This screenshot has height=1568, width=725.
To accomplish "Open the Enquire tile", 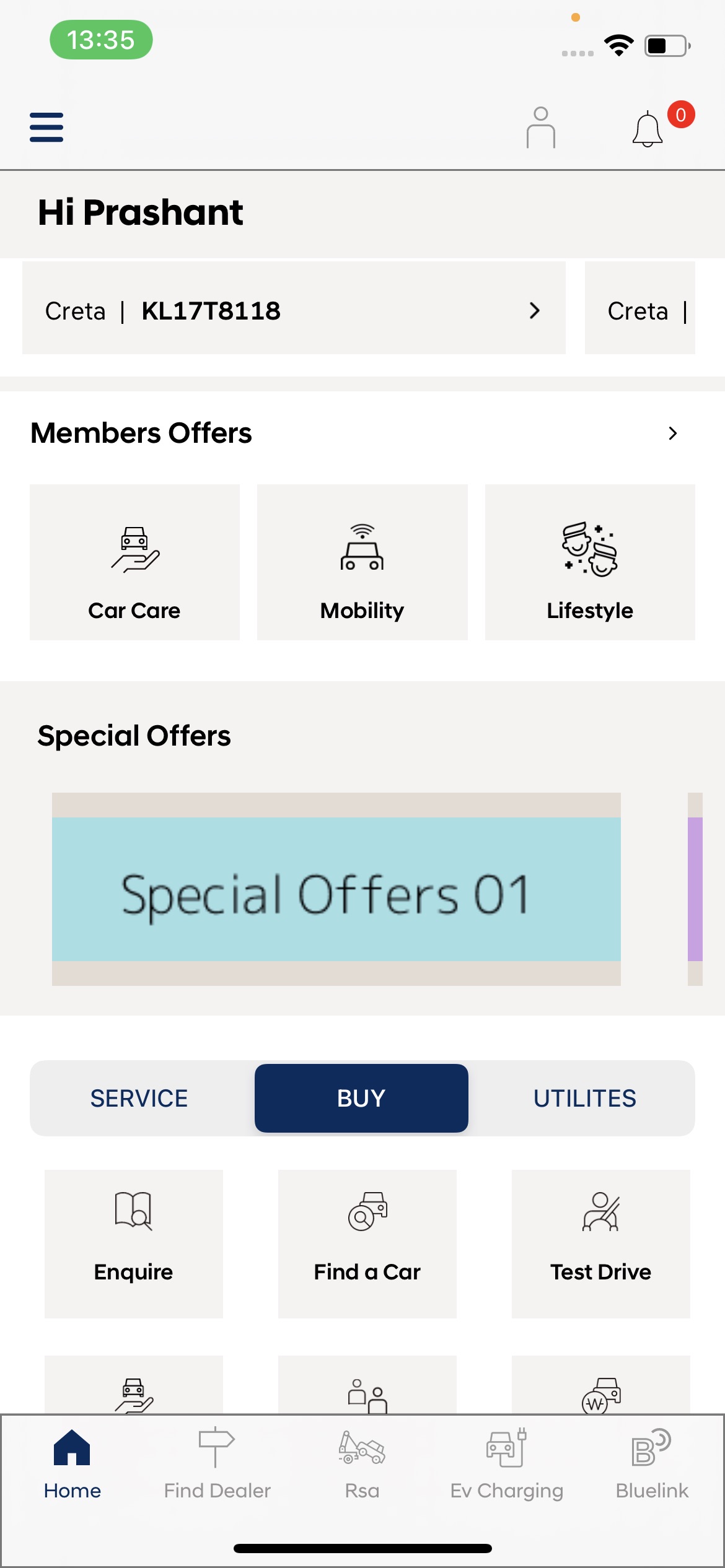I will 134,1244.
